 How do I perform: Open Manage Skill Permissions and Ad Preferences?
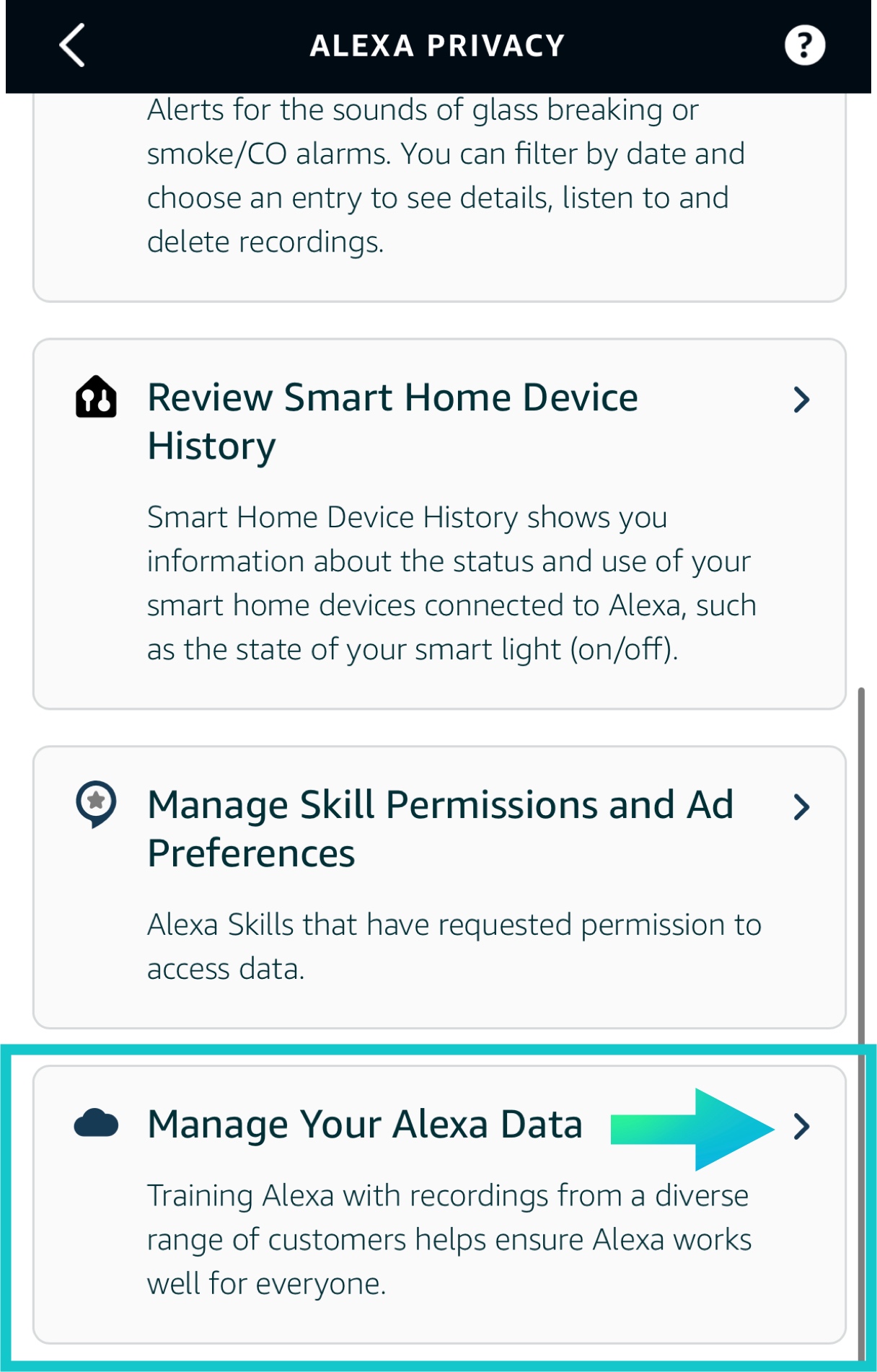tap(438, 828)
